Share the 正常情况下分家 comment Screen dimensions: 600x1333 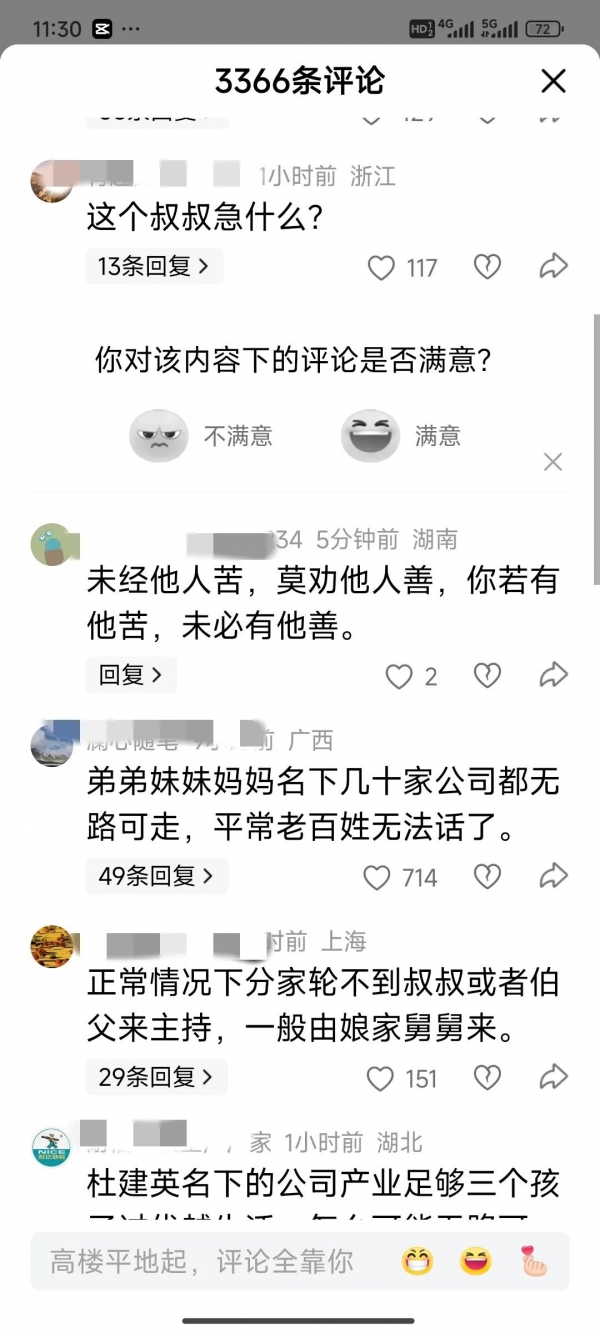[x=553, y=1077]
